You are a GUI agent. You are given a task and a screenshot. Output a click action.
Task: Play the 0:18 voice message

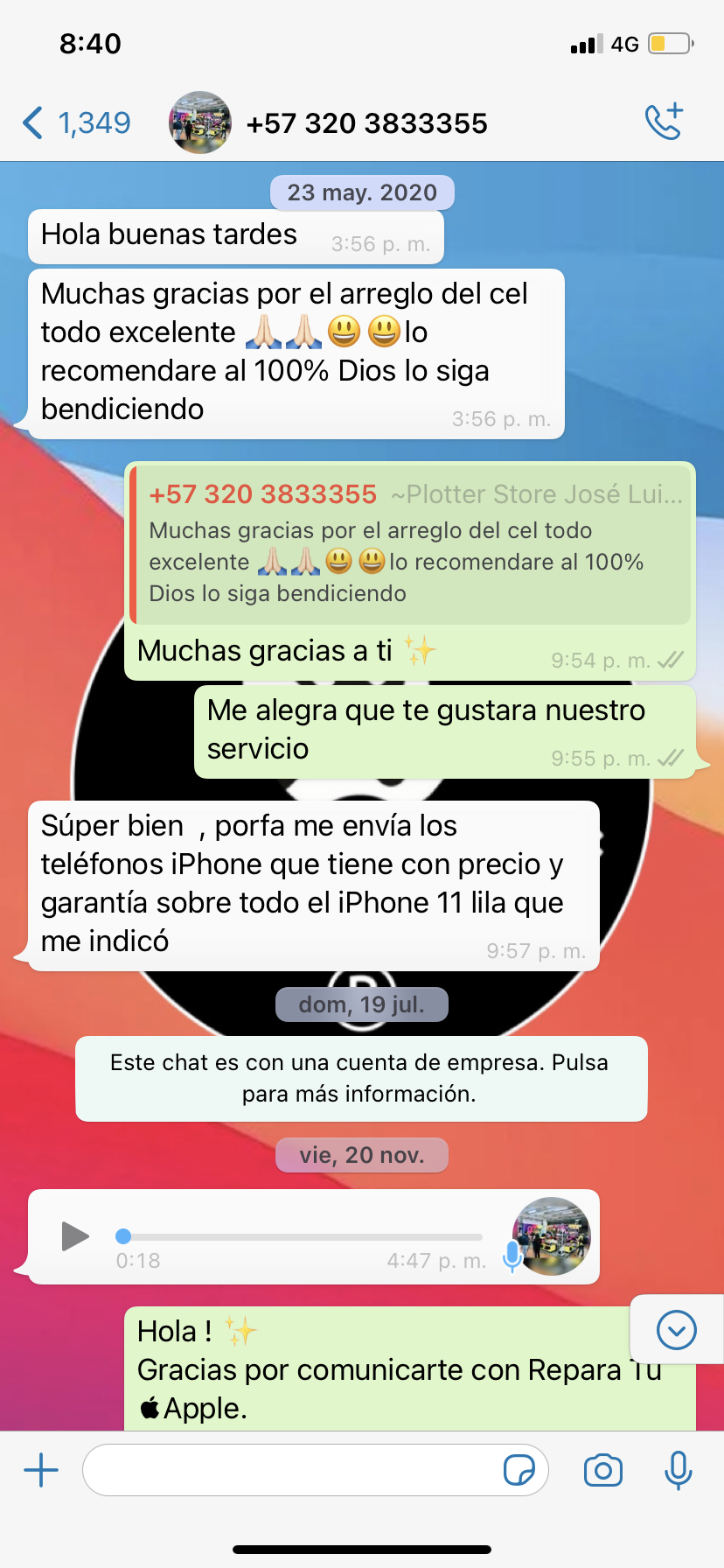75,1236
